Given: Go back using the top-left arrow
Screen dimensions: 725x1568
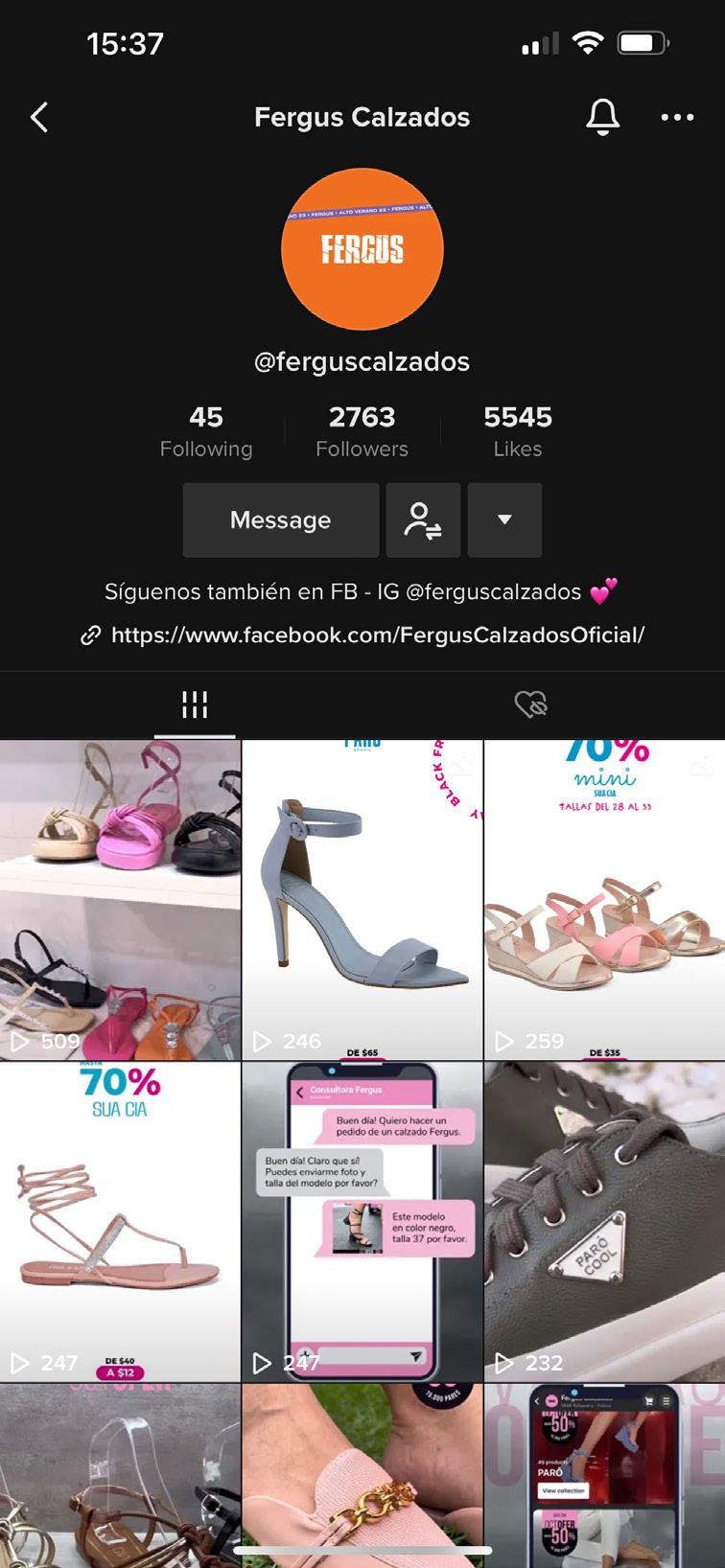Looking at the screenshot, I should coord(39,118).
